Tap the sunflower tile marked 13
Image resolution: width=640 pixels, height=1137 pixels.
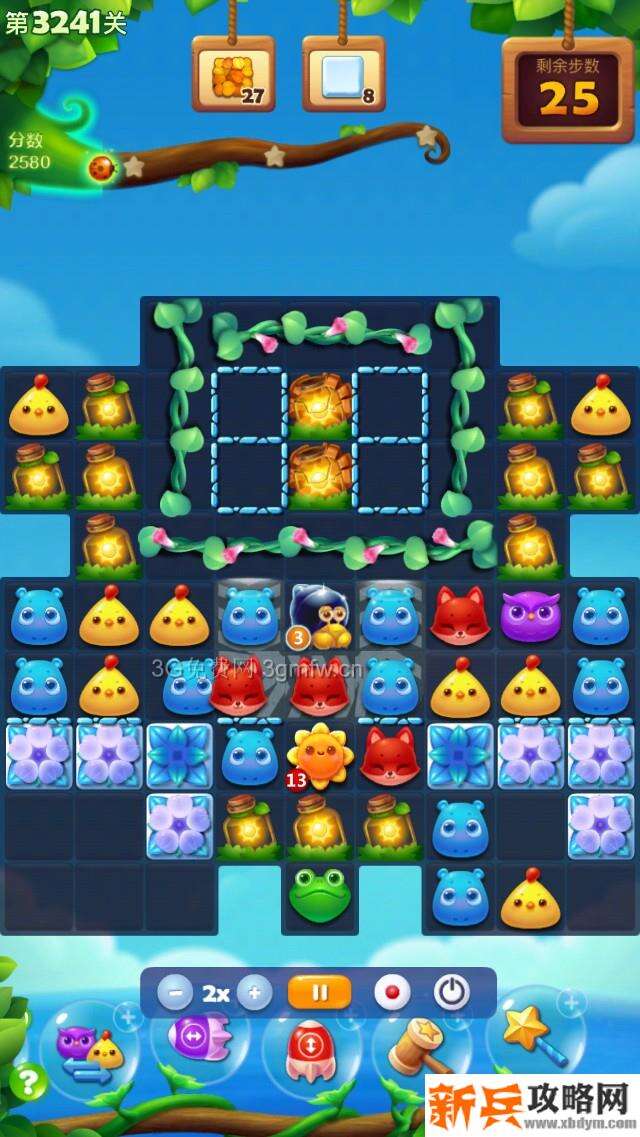(318, 754)
